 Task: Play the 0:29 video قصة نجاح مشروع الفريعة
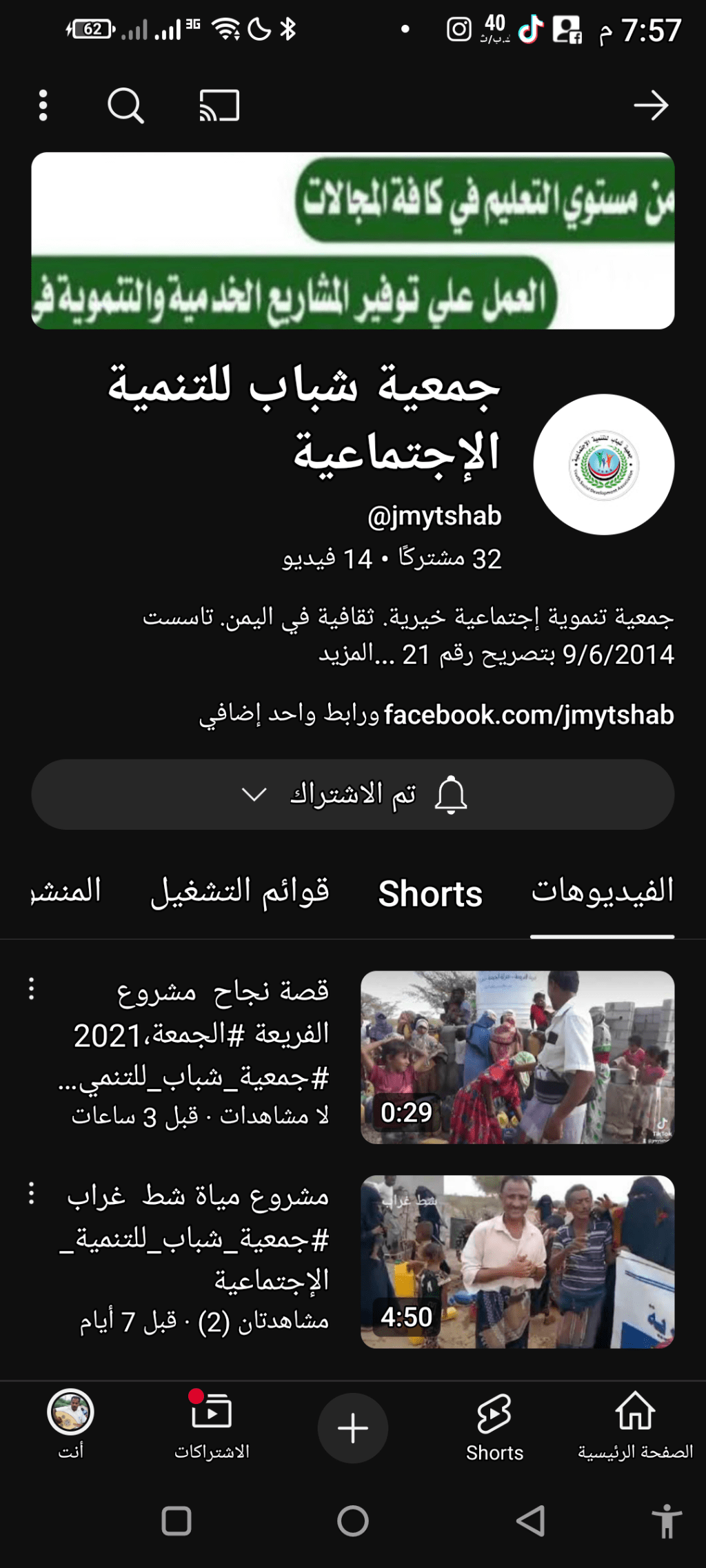(x=517, y=1057)
